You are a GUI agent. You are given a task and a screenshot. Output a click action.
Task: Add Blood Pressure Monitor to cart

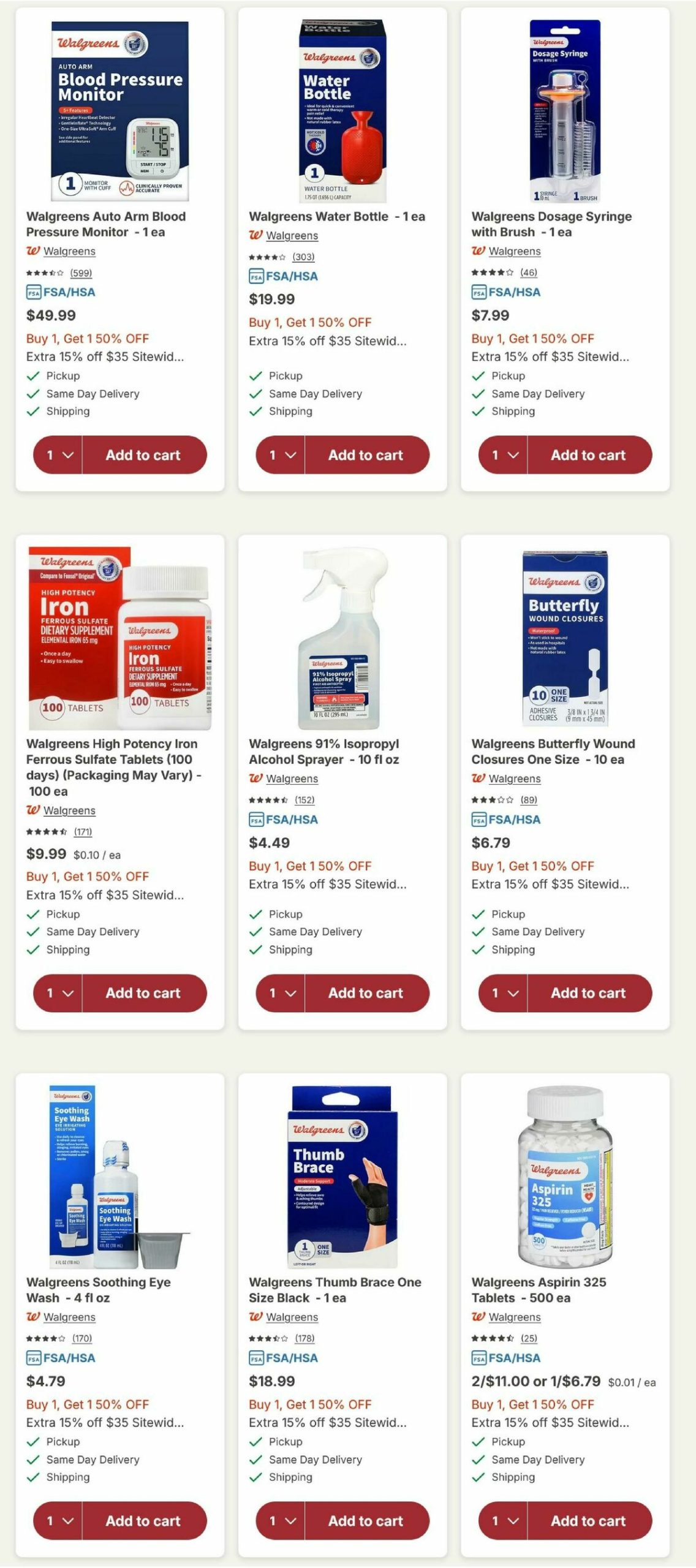click(x=144, y=454)
